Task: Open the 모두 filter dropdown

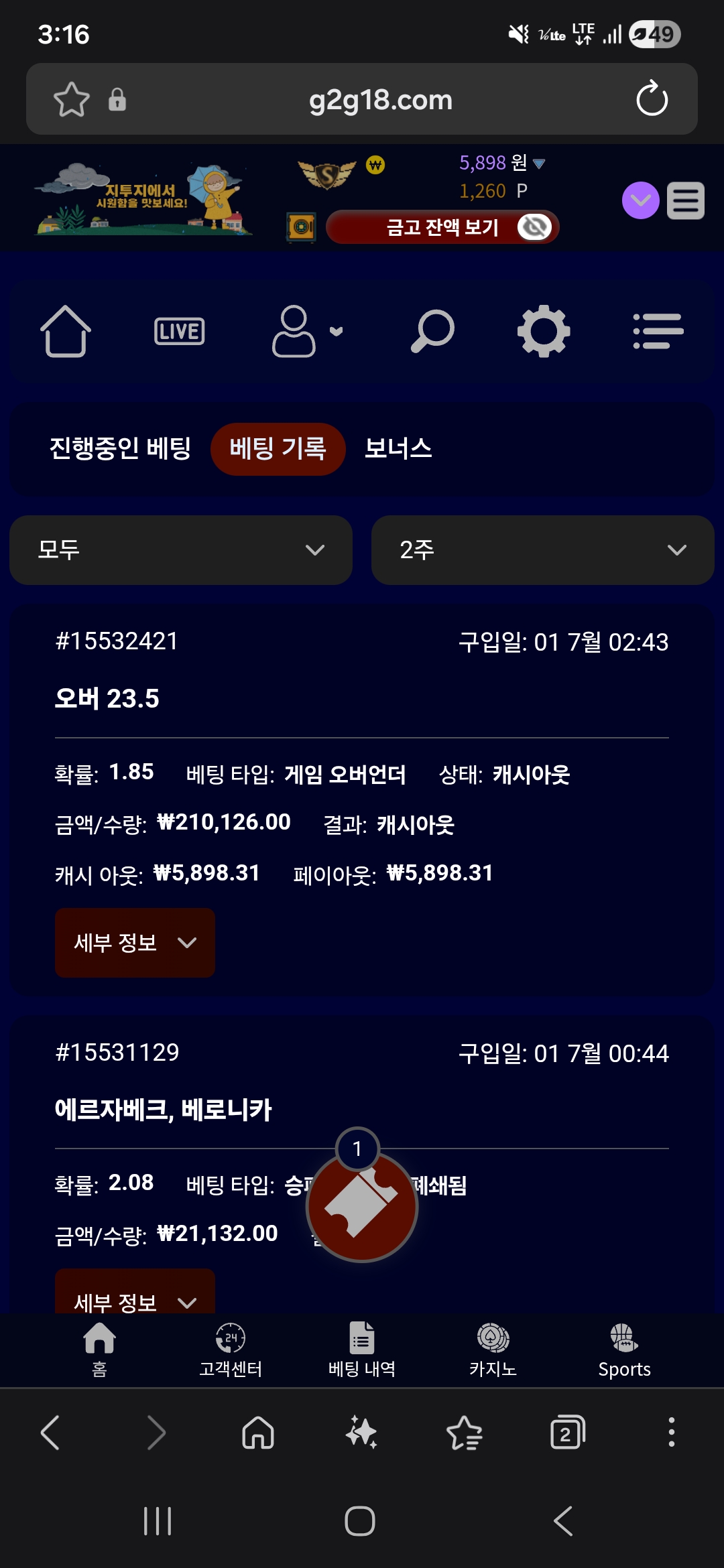Action: 181,550
